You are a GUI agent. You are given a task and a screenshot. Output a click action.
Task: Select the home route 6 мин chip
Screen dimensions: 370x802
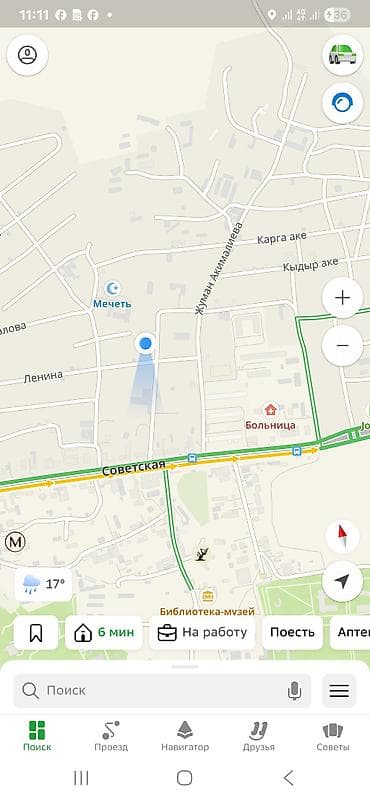click(104, 633)
